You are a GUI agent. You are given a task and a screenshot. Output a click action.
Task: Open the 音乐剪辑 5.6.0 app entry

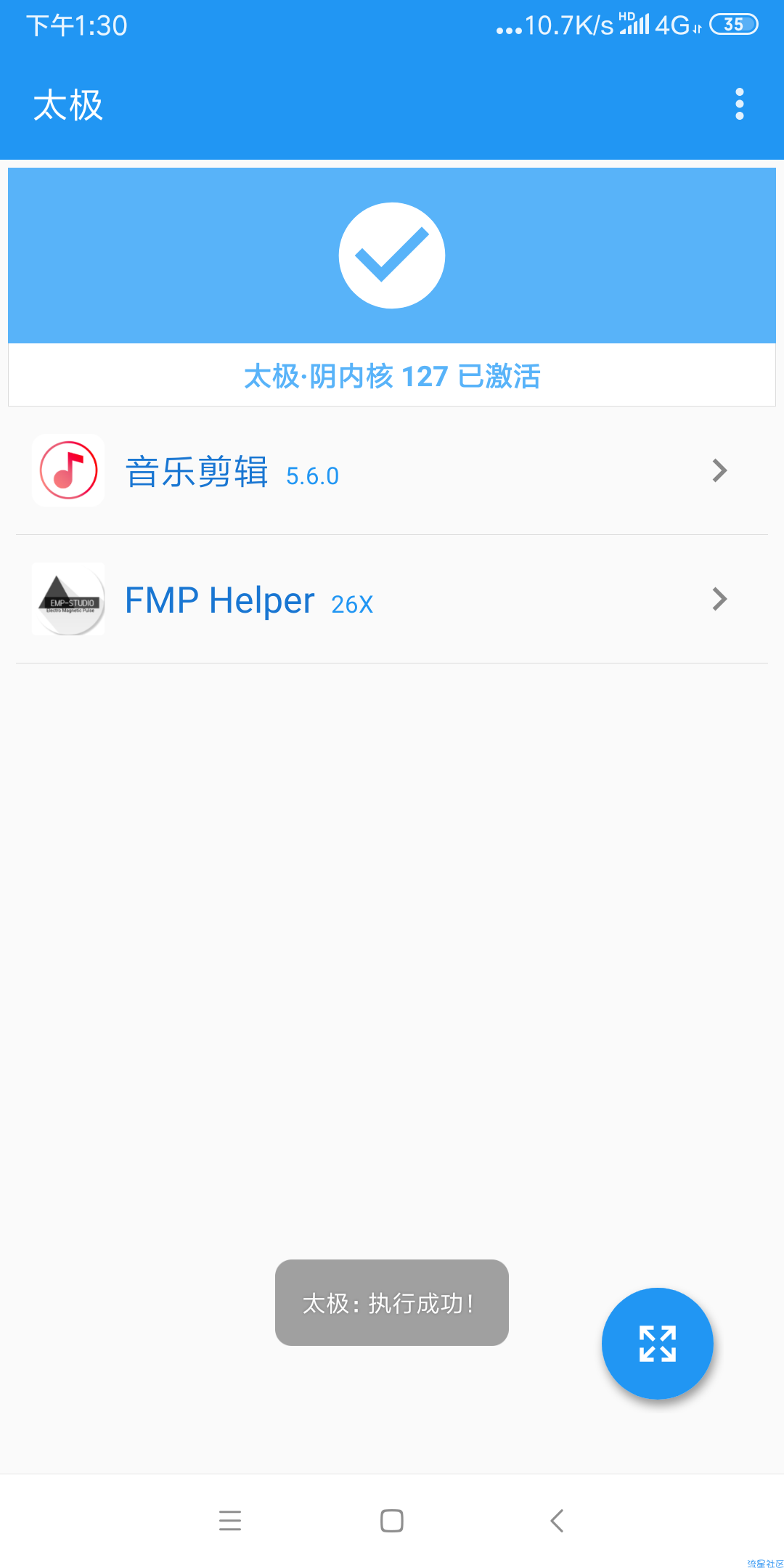[x=392, y=470]
